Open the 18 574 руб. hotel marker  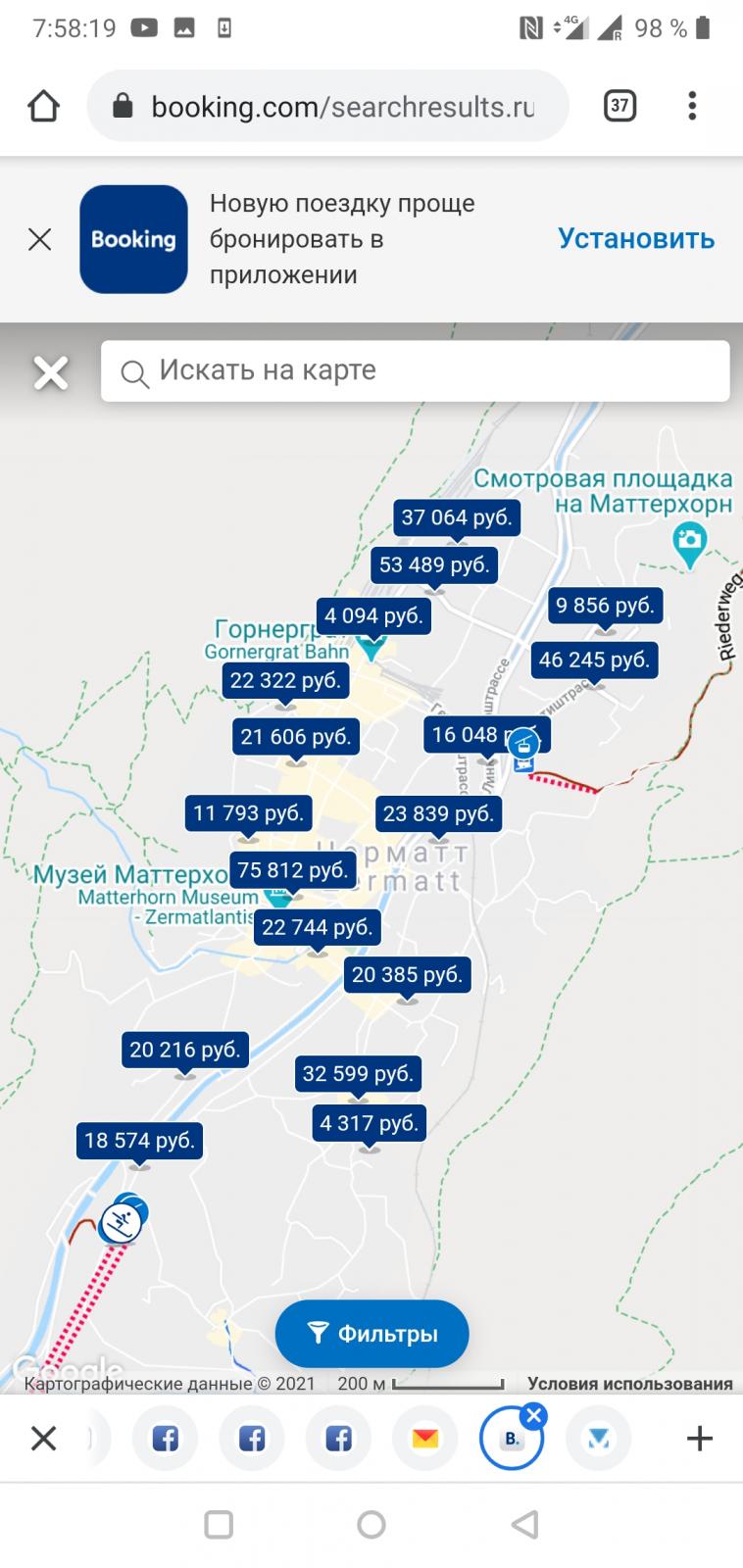point(139,1140)
